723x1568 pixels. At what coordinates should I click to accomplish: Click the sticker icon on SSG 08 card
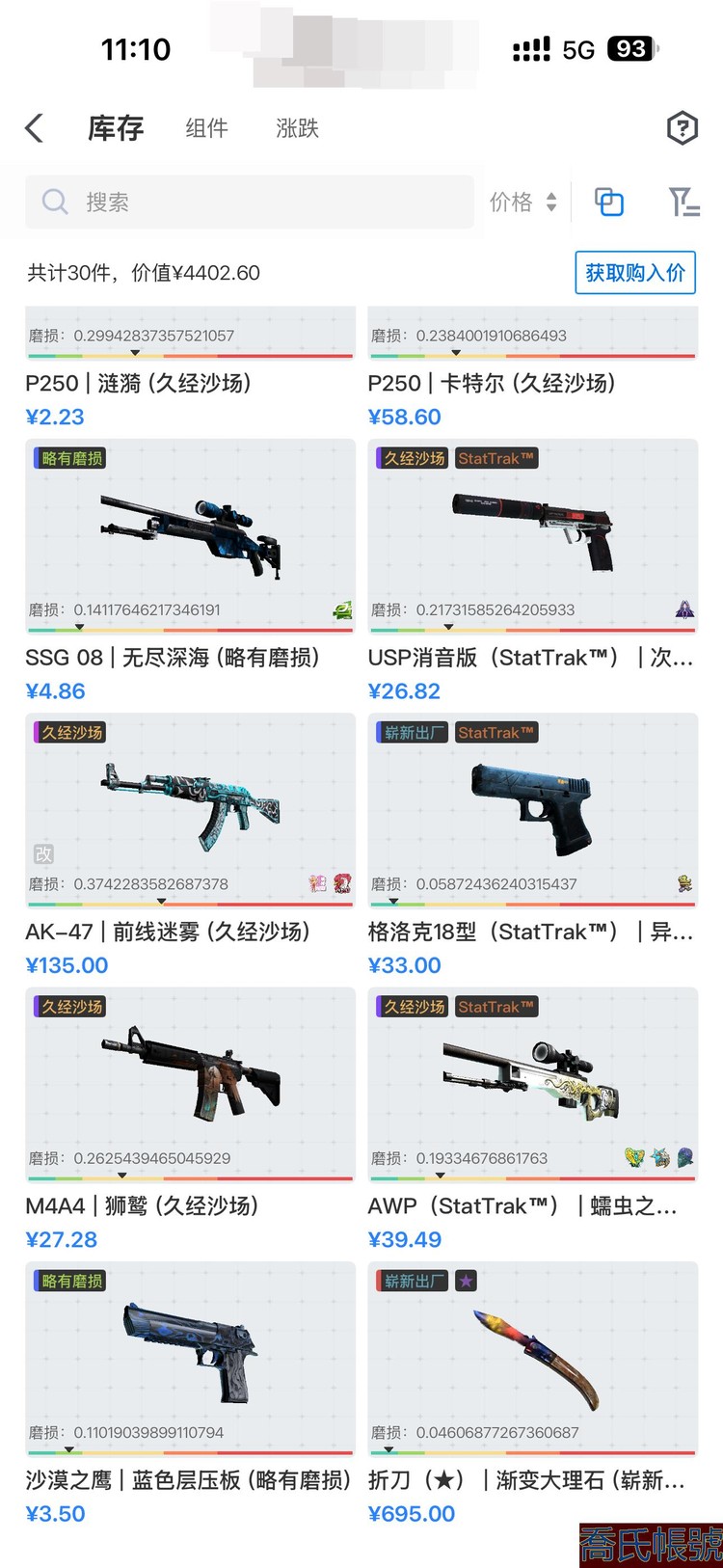[x=344, y=609]
